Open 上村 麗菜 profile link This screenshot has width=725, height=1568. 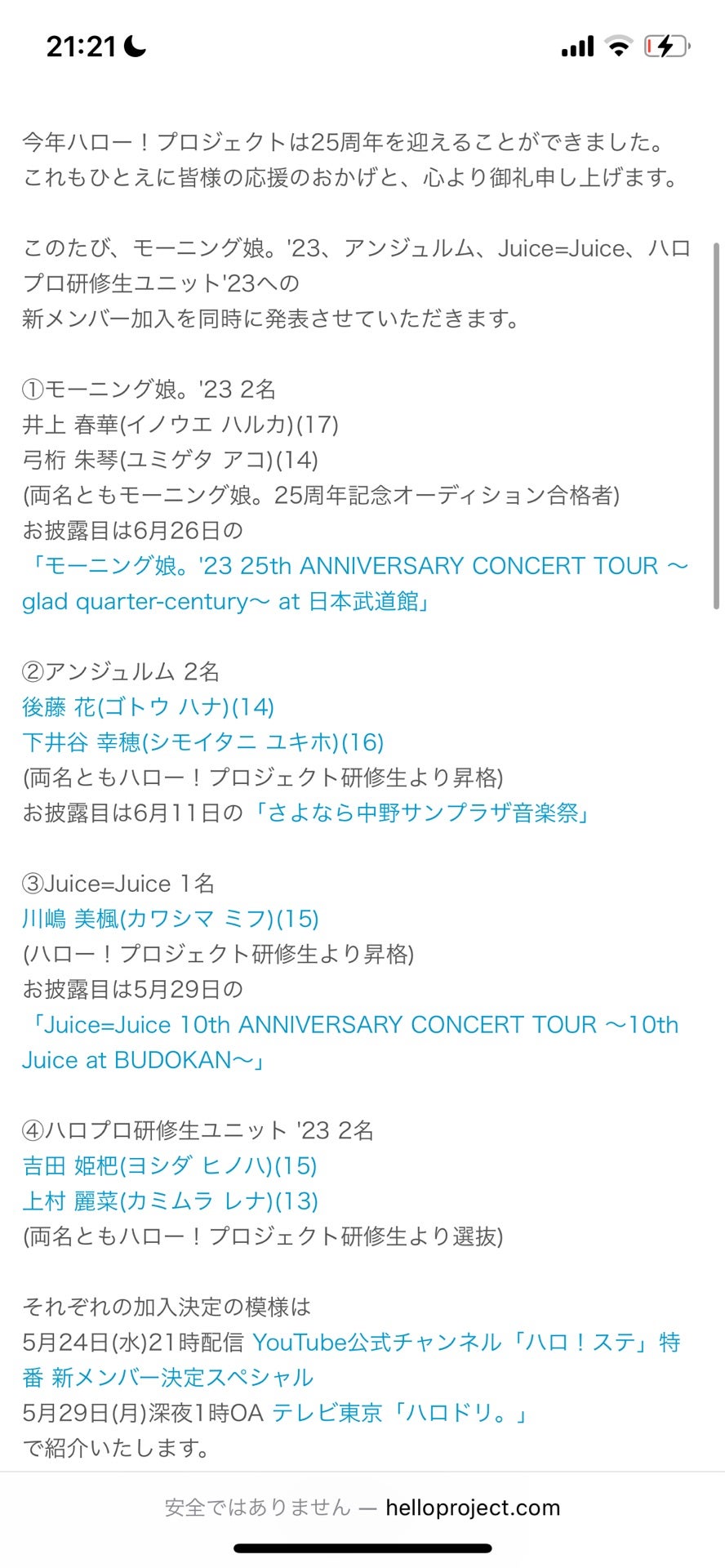(170, 1201)
